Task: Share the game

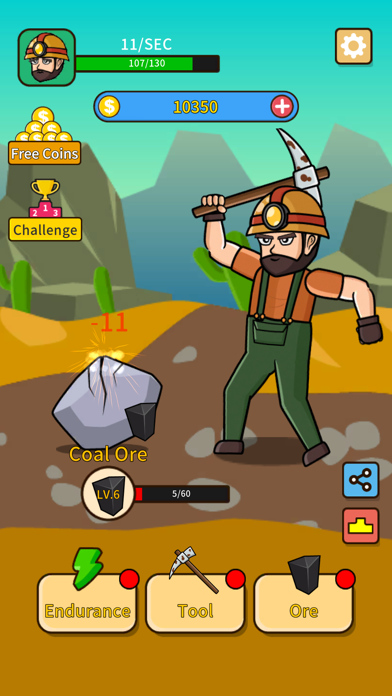Action: [360, 480]
